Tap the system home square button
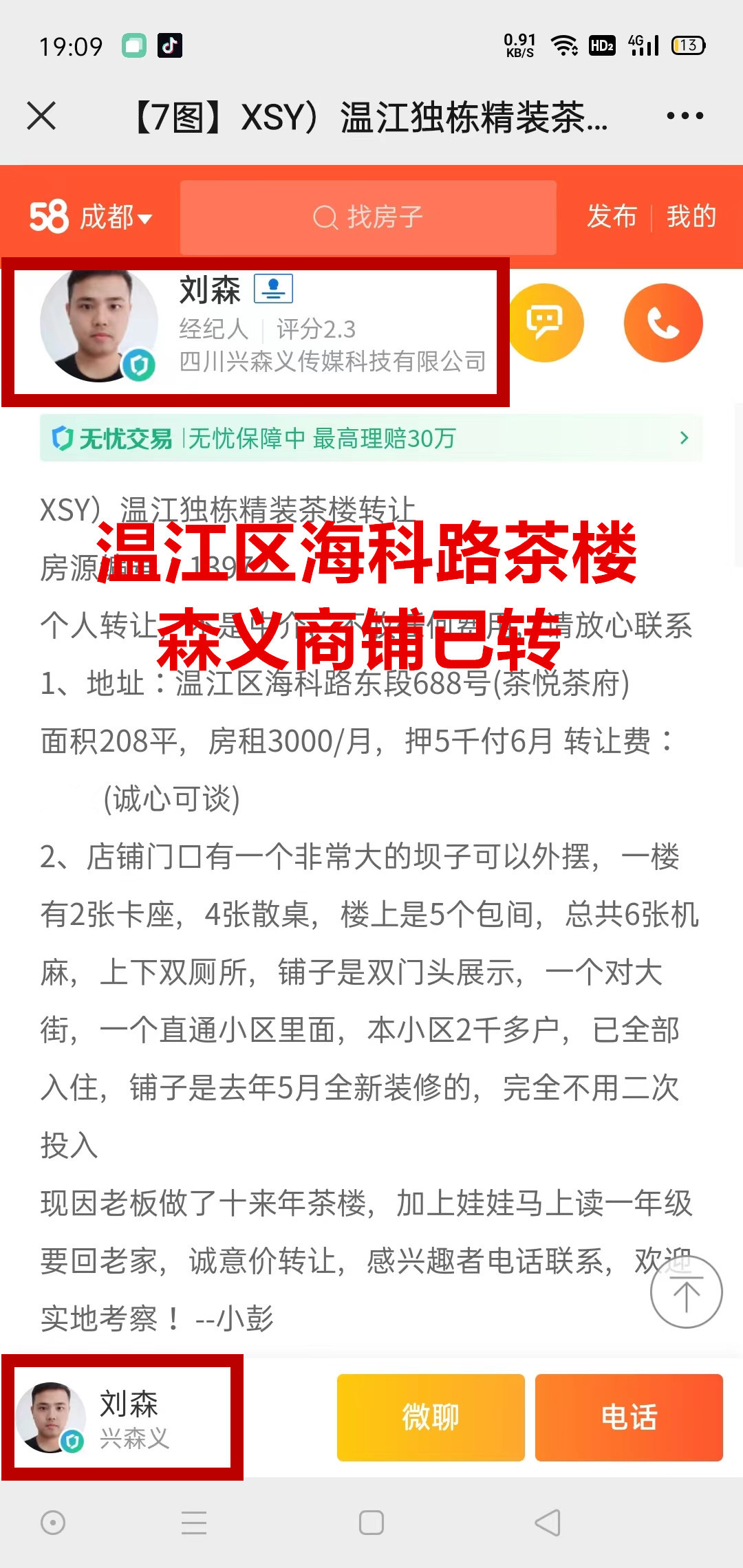Viewport: 743px width, 1568px height. click(371, 1523)
